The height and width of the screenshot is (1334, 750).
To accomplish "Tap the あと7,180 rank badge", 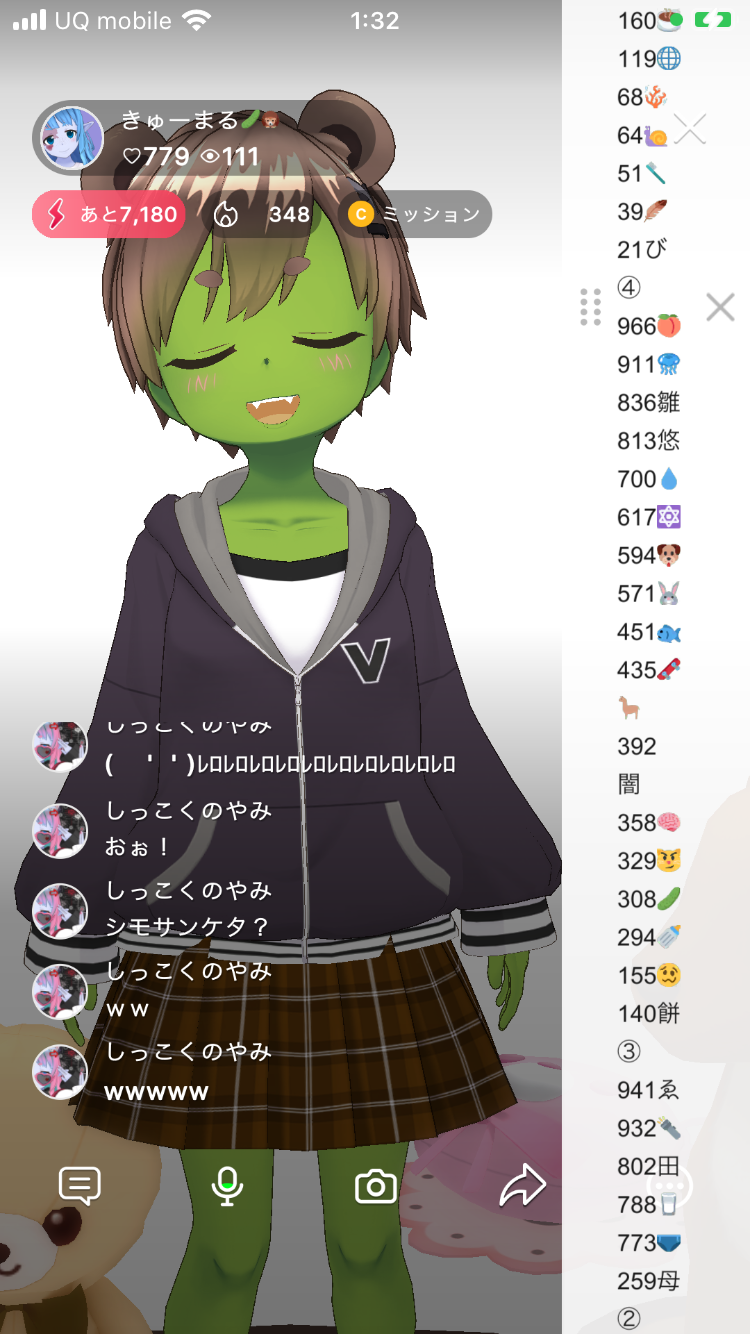I will click(x=108, y=214).
